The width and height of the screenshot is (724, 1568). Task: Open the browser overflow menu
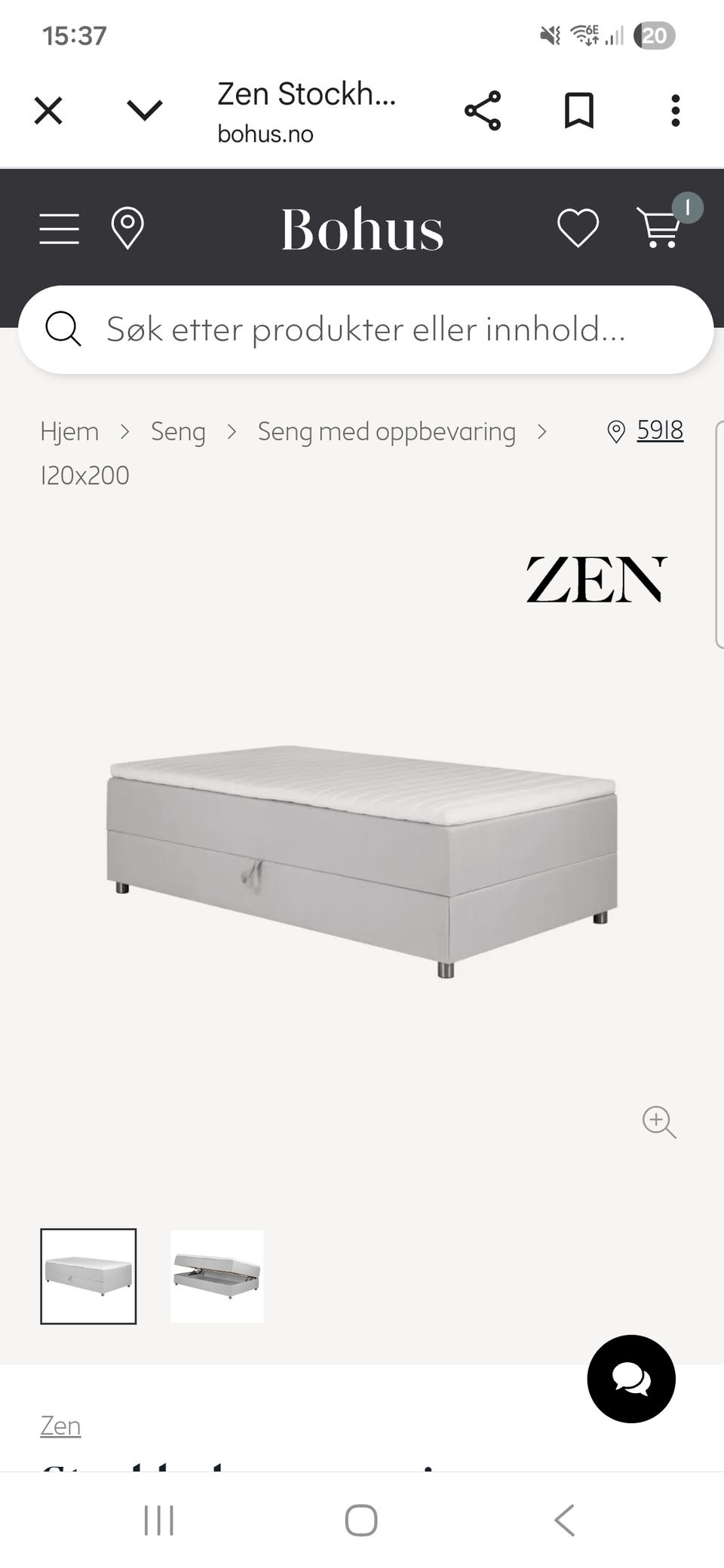[675, 111]
